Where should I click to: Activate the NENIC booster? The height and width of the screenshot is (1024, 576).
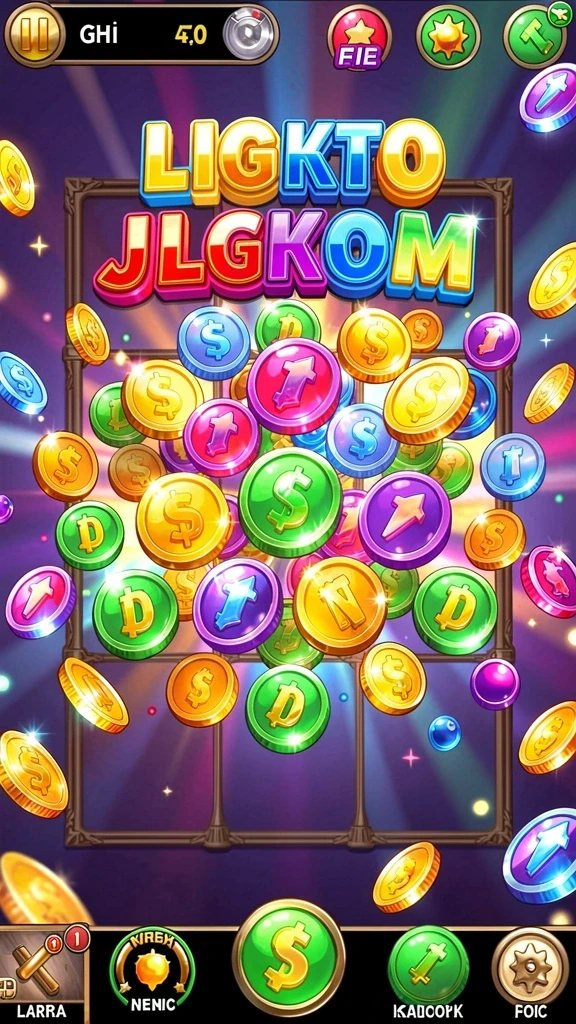[152, 970]
